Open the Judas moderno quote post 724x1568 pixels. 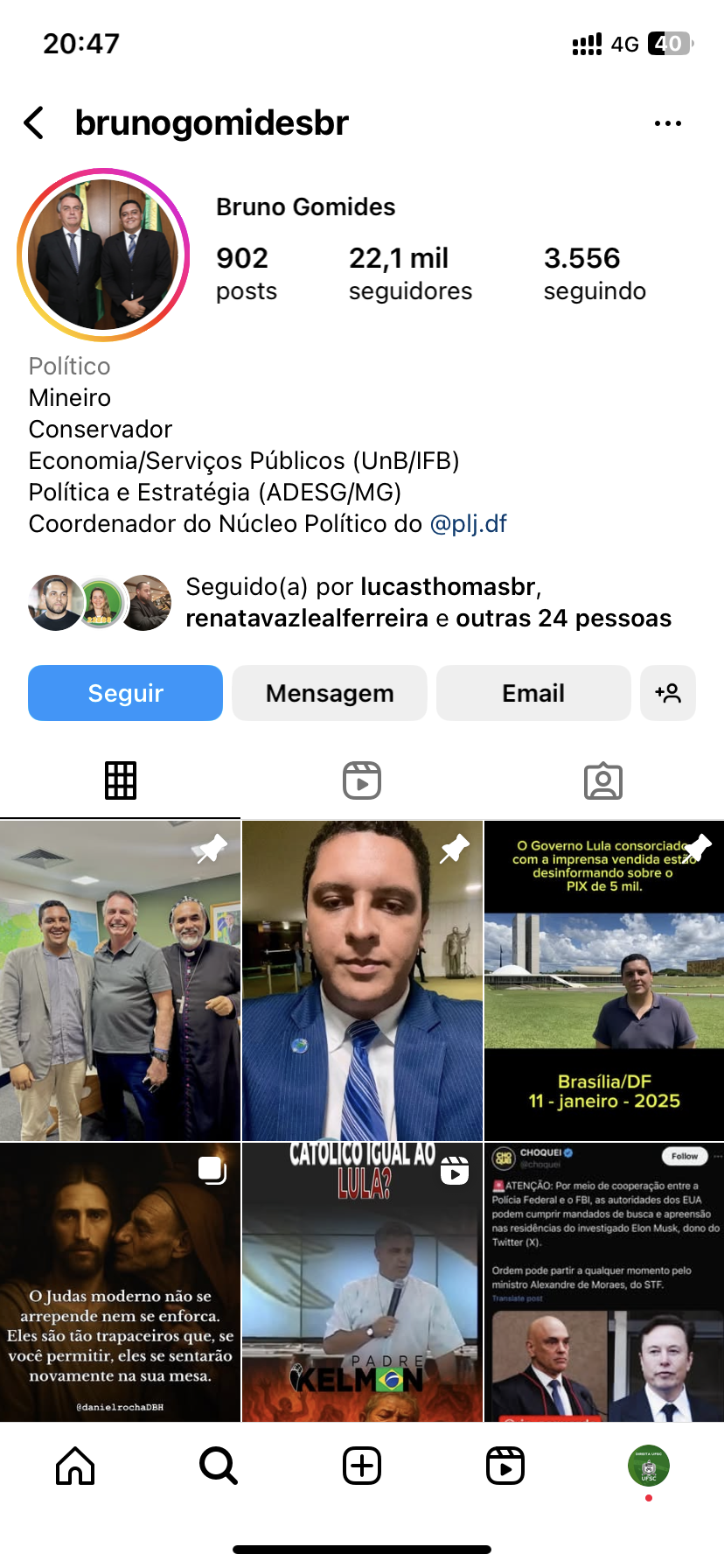pos(120,1282)
